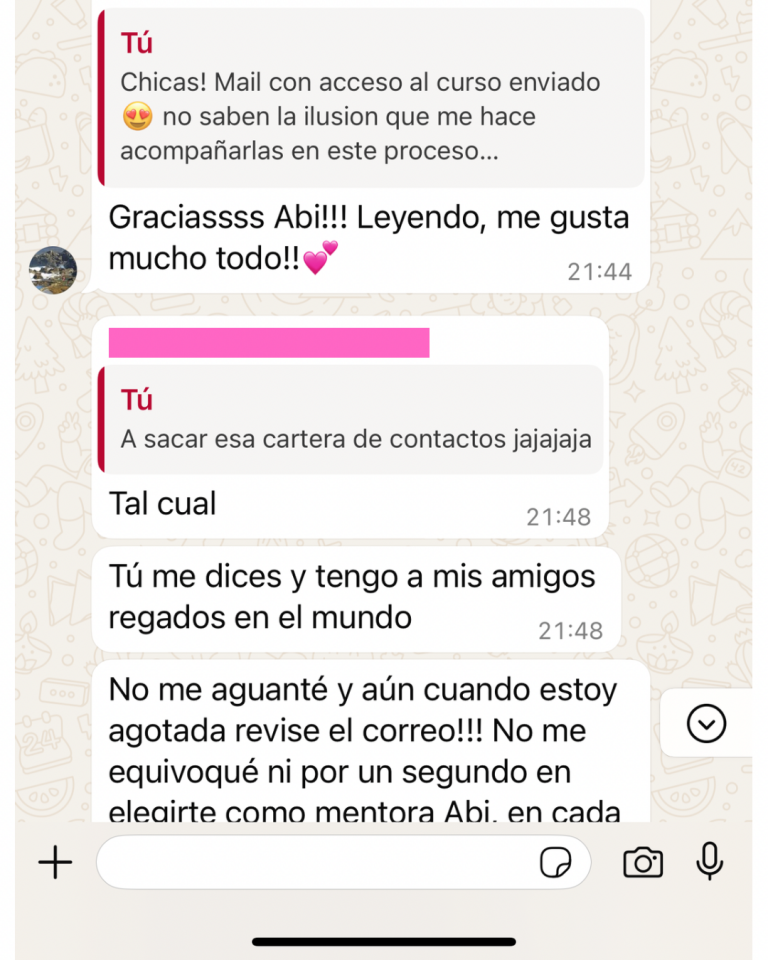Screen dimensions: 768x960
Task: Tap quoted message about cartera de contactos
Action: 355,420
